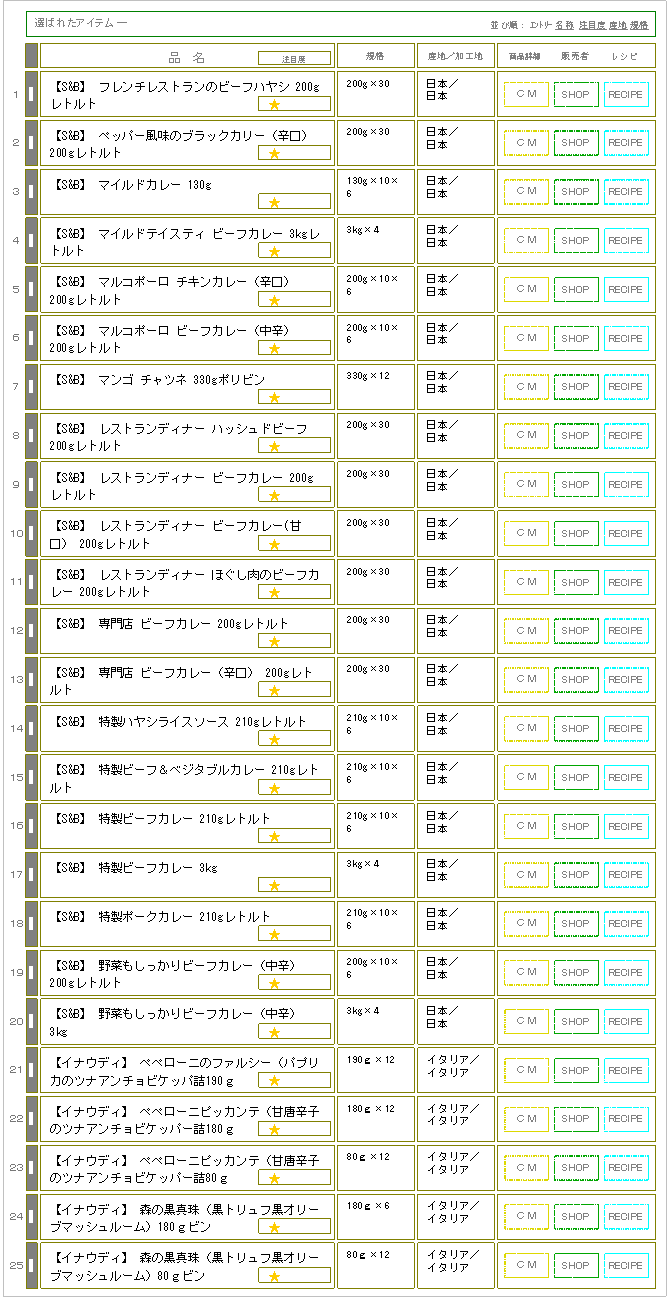Sort the list by 規格

click(639, 24)
